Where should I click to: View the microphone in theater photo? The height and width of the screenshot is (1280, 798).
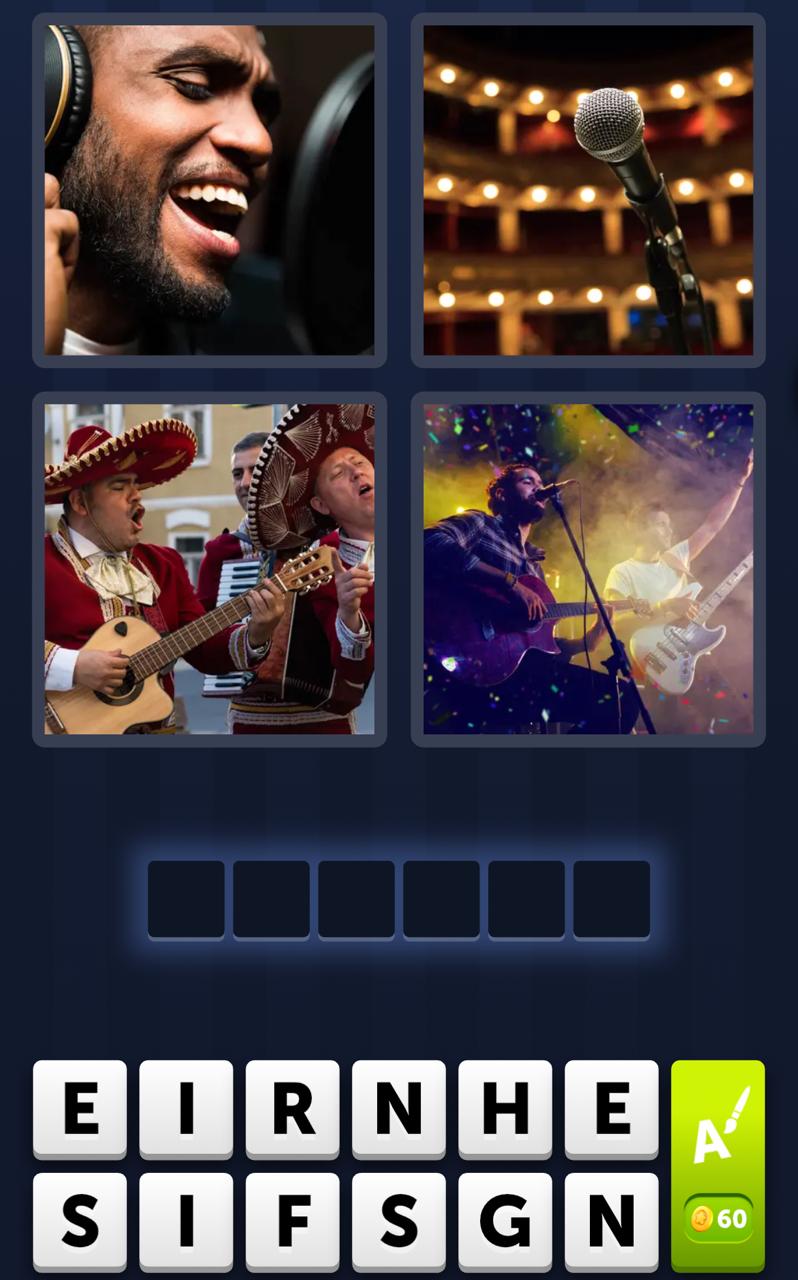coord(588,188)
